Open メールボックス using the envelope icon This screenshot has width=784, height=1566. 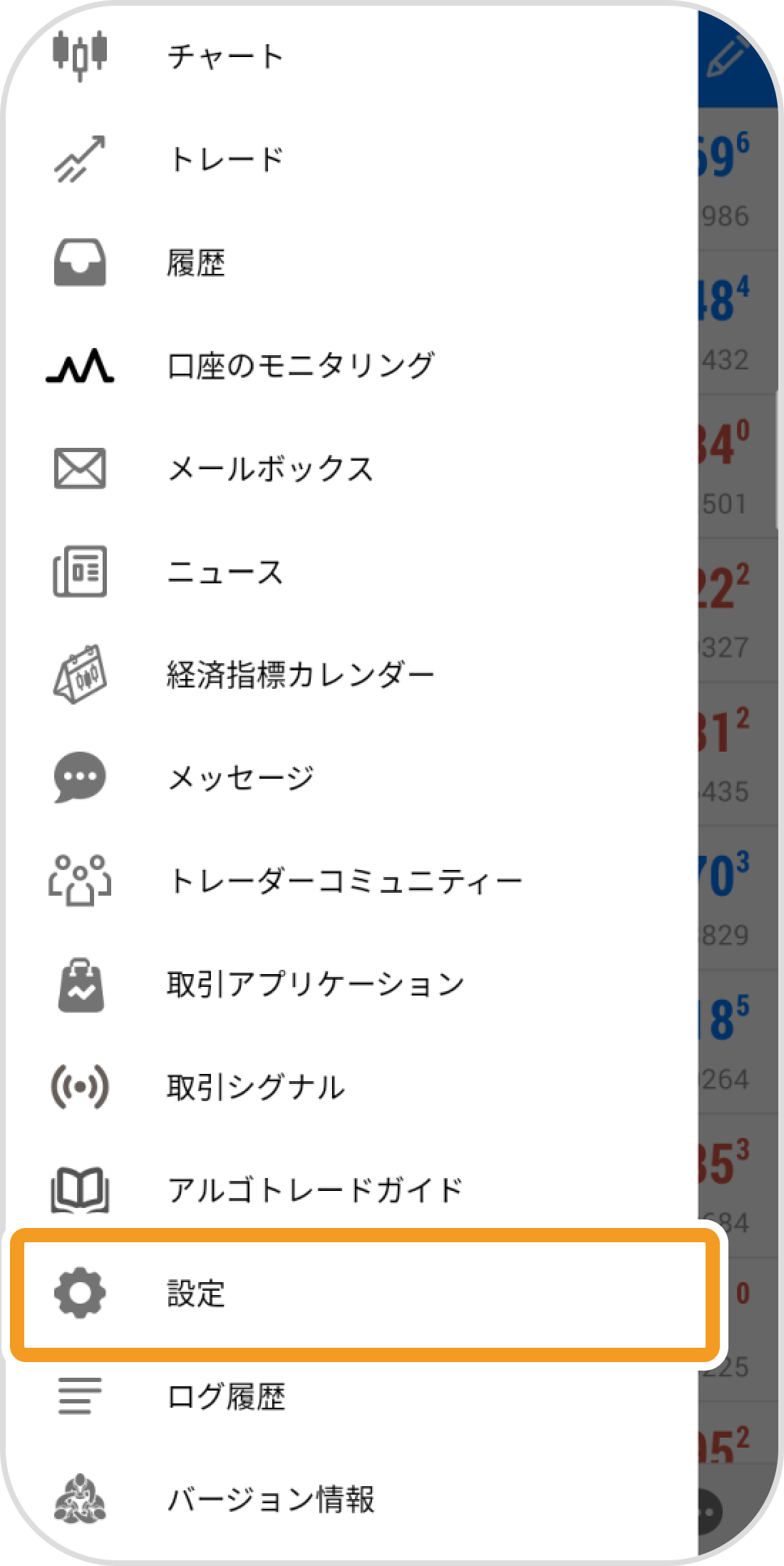coord(80,467)
